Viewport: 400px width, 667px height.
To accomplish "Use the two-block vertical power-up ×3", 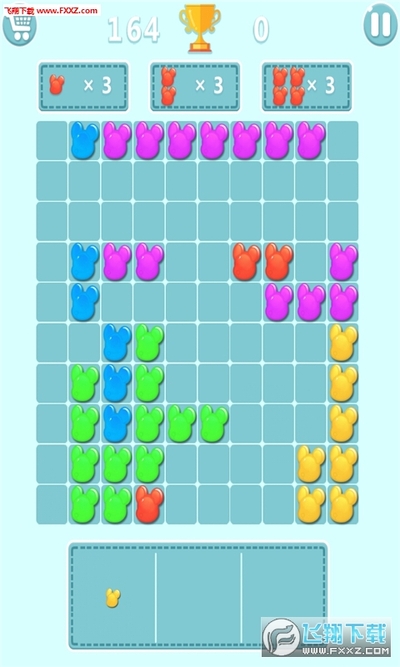I will pos(195,86).
